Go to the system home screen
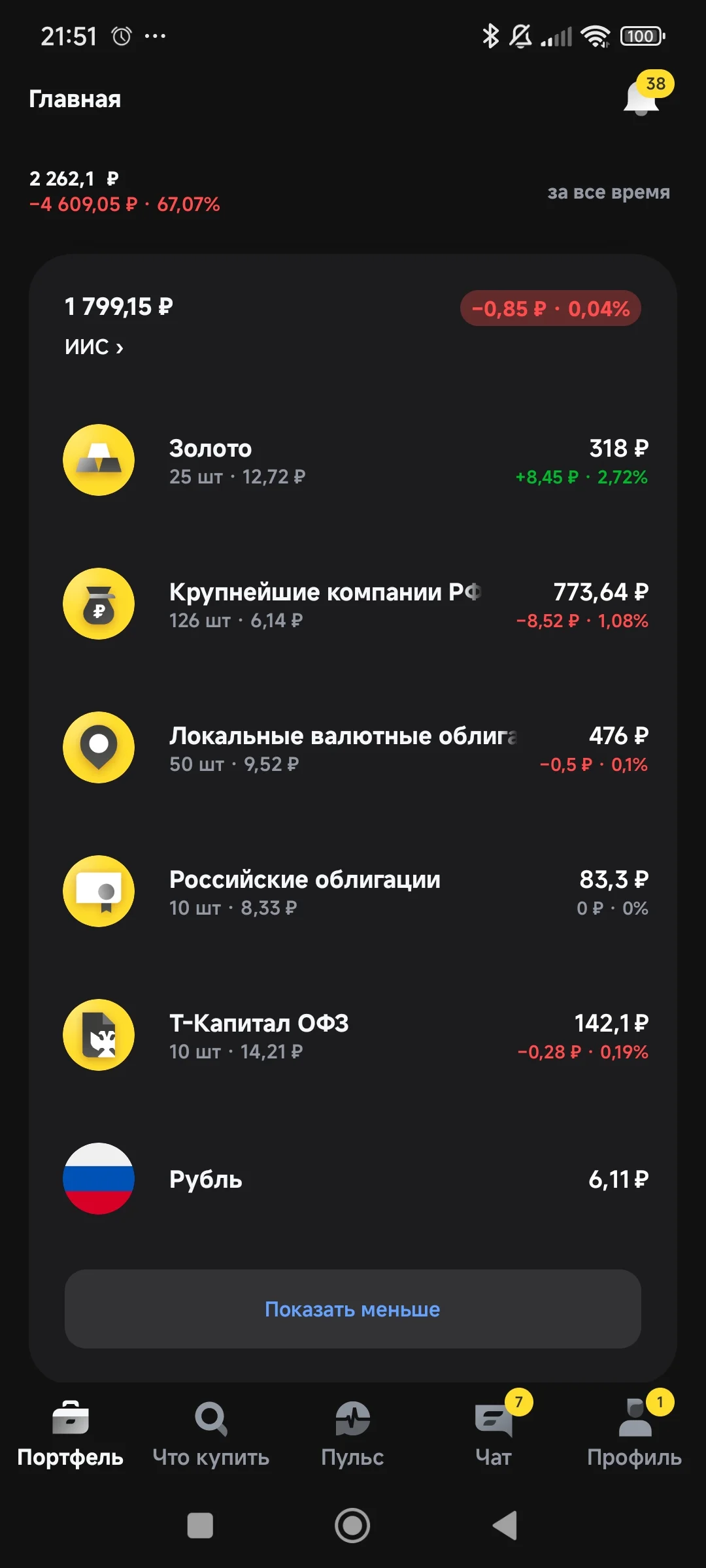706x1568 pixels. 352,1526
